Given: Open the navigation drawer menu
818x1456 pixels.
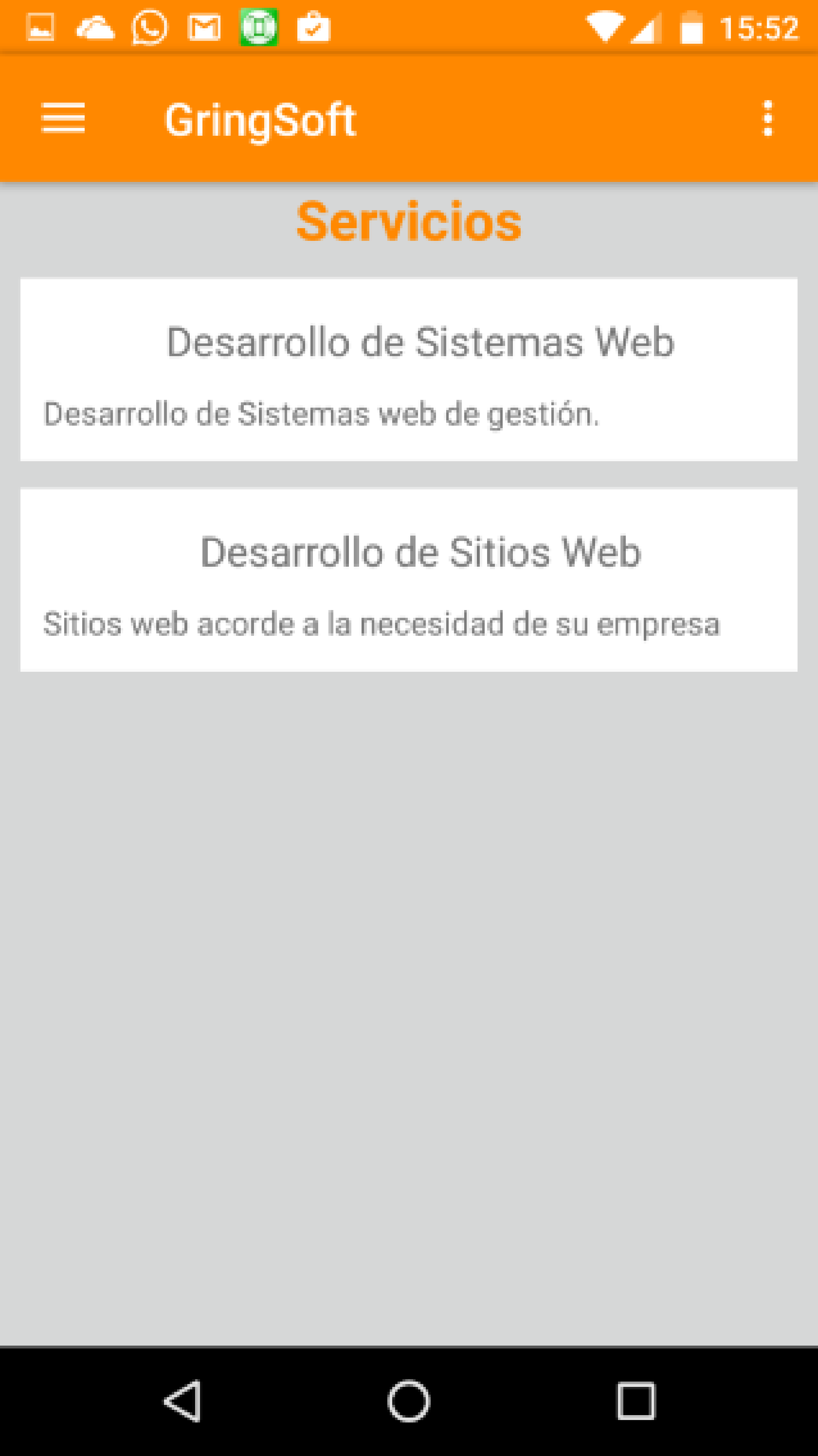Looking at the screenshot, I should tap(63, 119).
